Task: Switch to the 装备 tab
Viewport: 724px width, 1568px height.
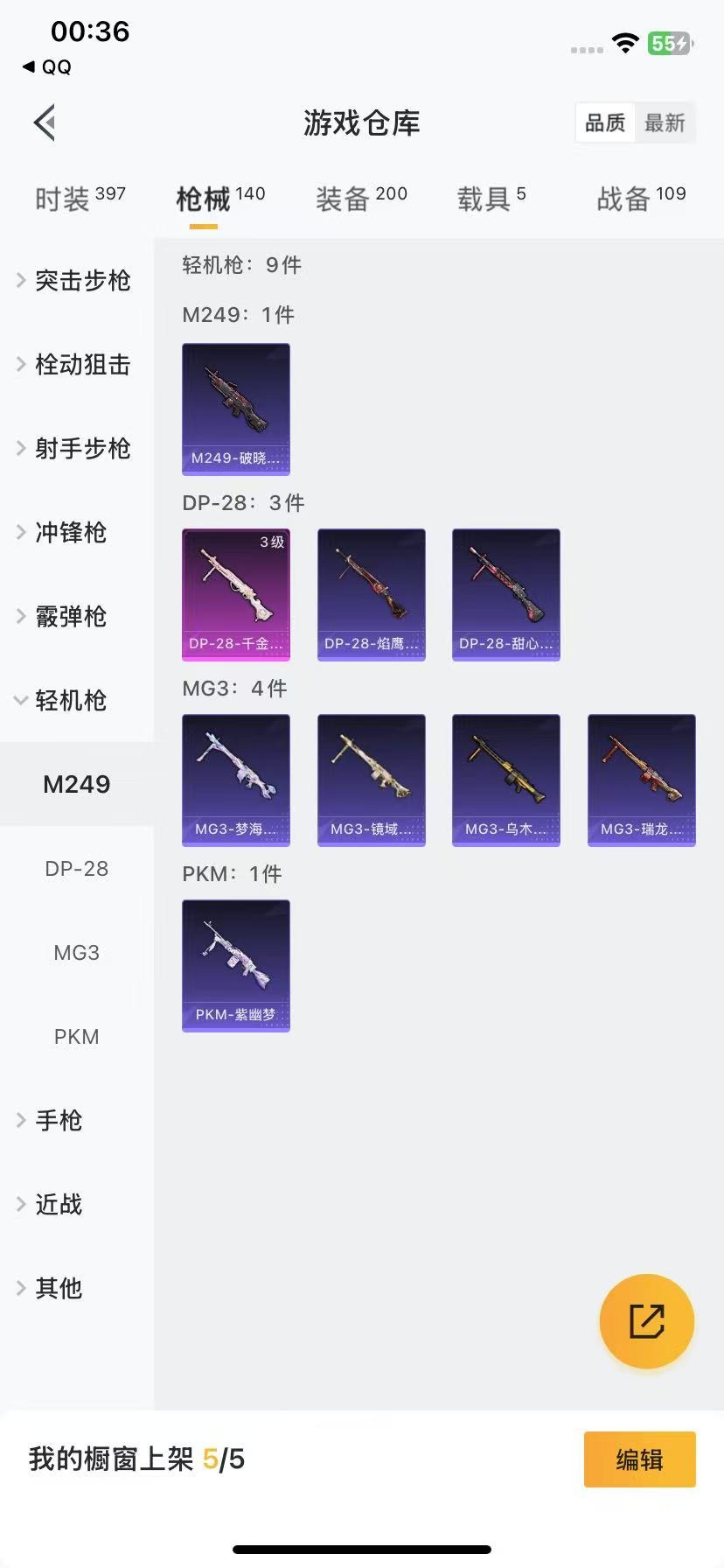Action: 361,199
